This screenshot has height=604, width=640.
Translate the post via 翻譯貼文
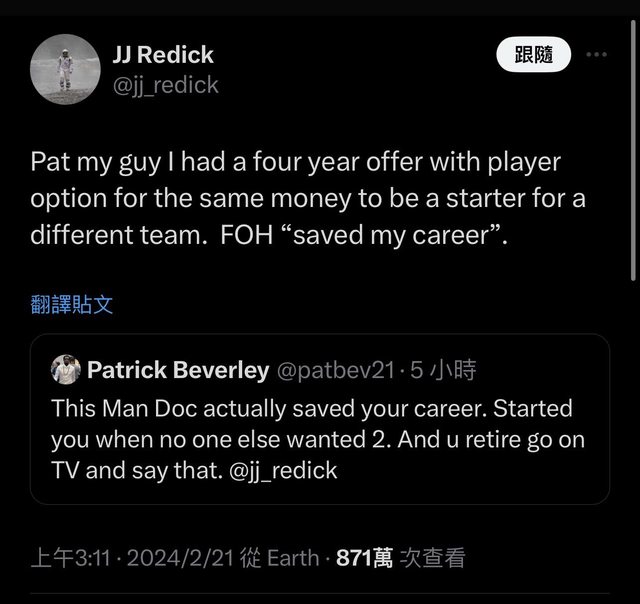click(x=72, y=304)
